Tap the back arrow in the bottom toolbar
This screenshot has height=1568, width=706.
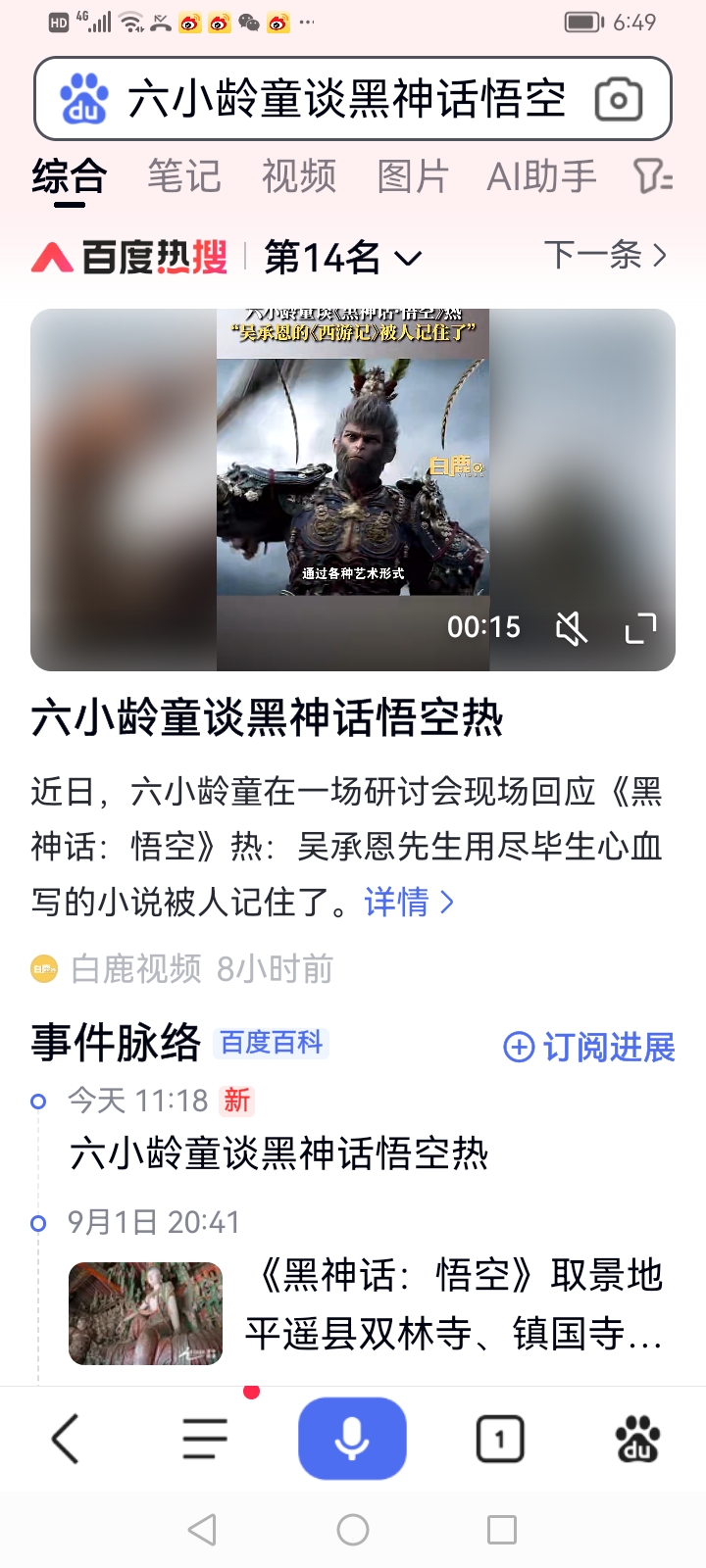point(66,1437)
